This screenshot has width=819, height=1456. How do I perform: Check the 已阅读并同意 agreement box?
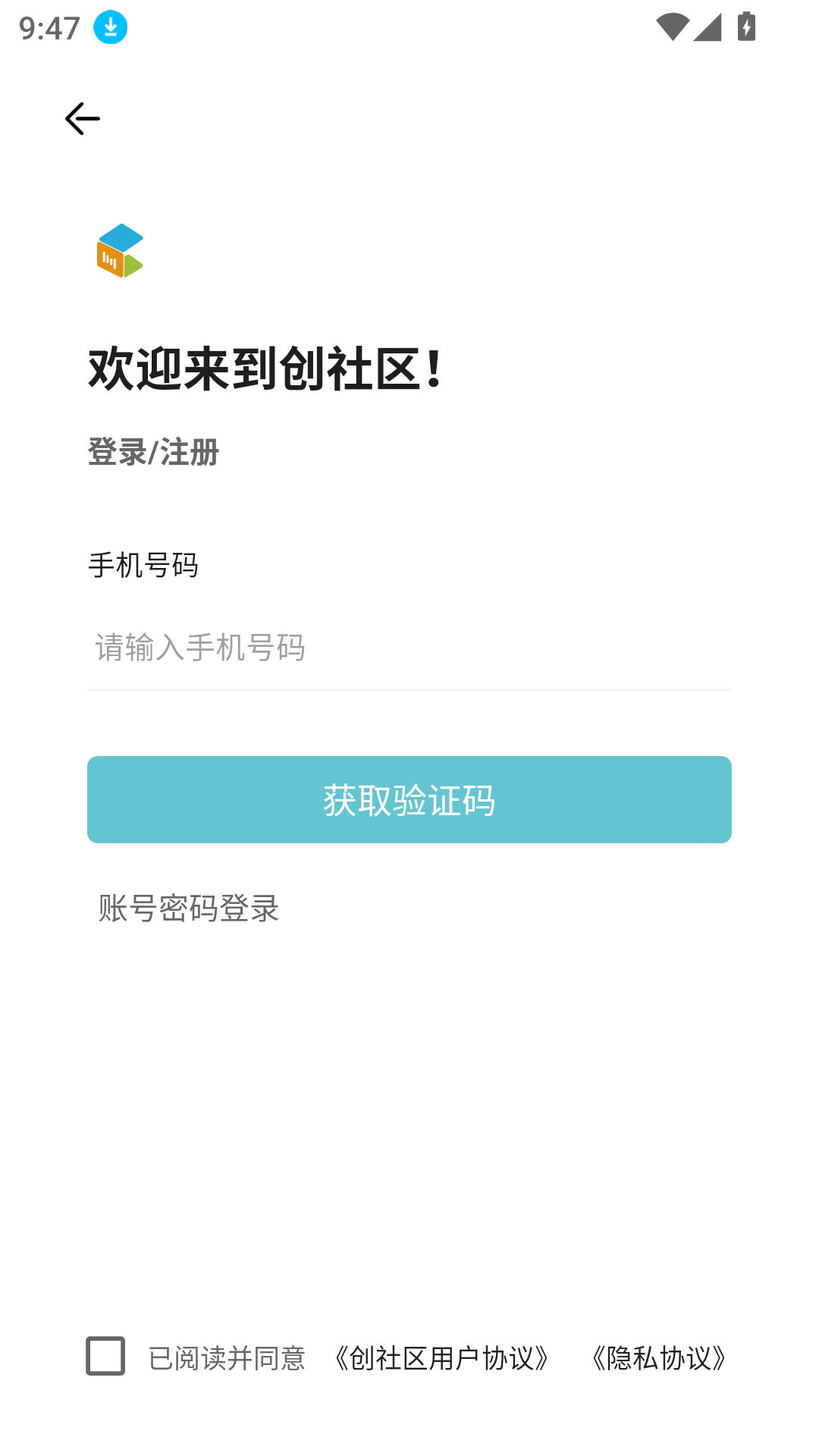(x=105, y=1356)
